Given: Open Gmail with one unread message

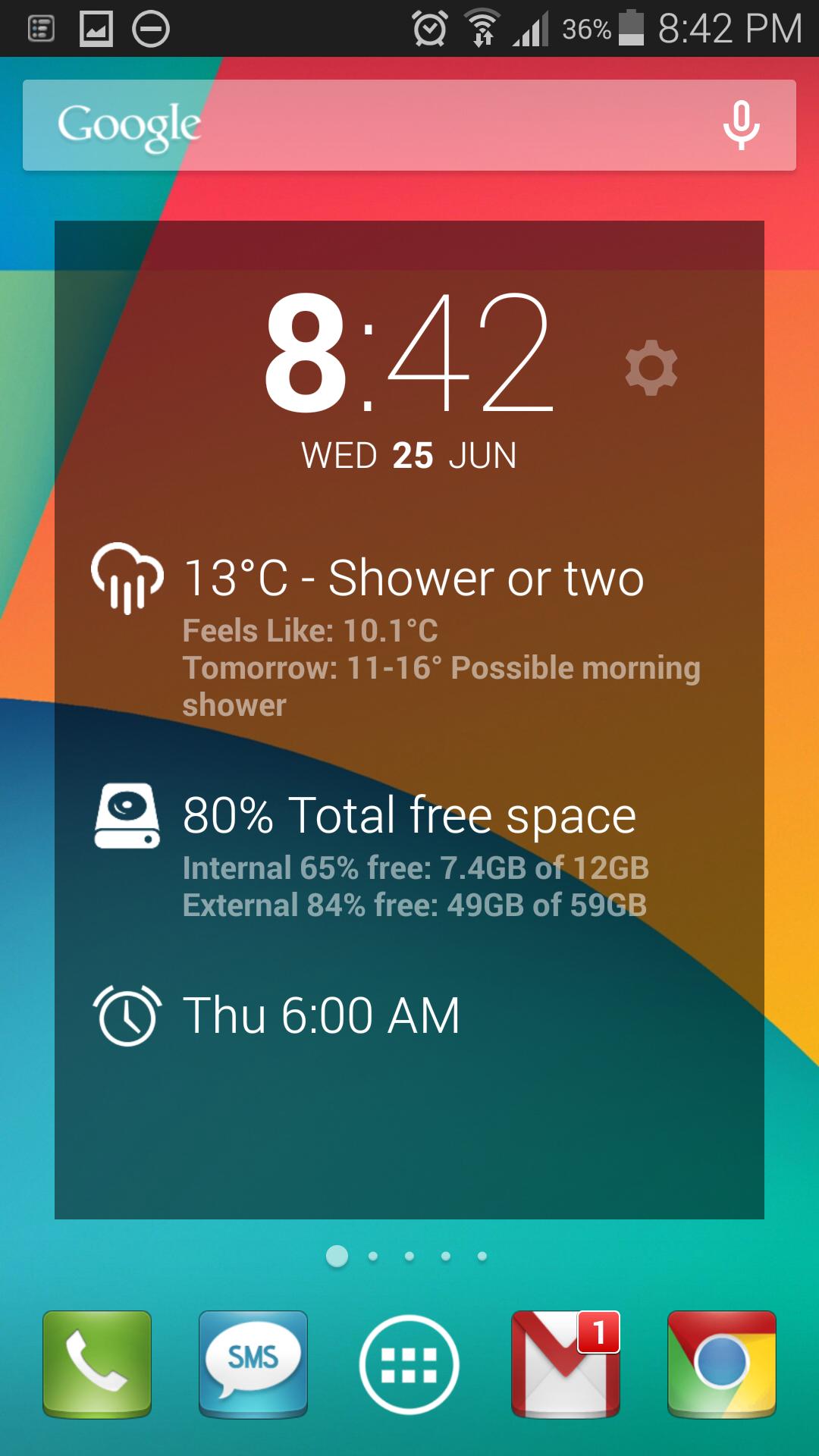Looking at the screenshot, I should point(563,1361).
